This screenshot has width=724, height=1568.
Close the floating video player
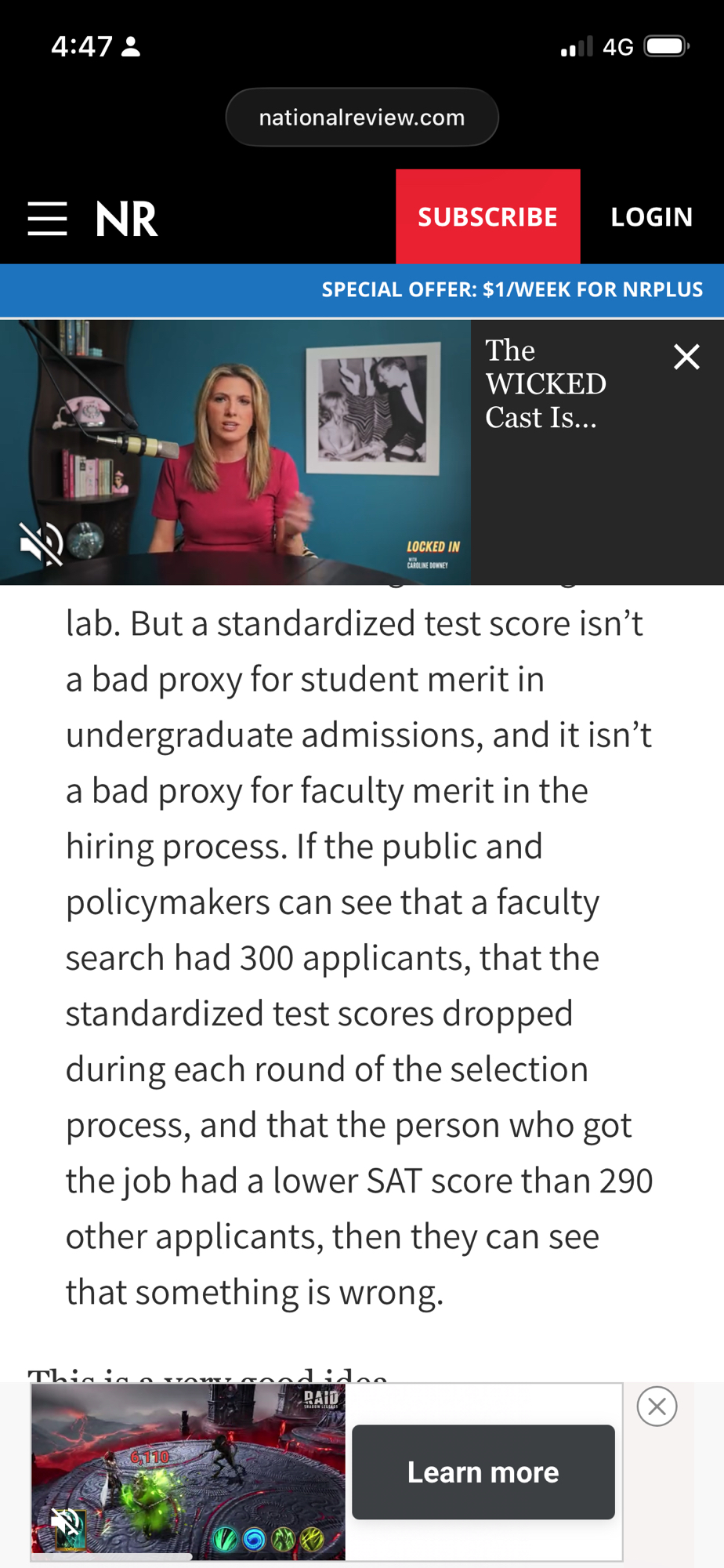[686, 357]
